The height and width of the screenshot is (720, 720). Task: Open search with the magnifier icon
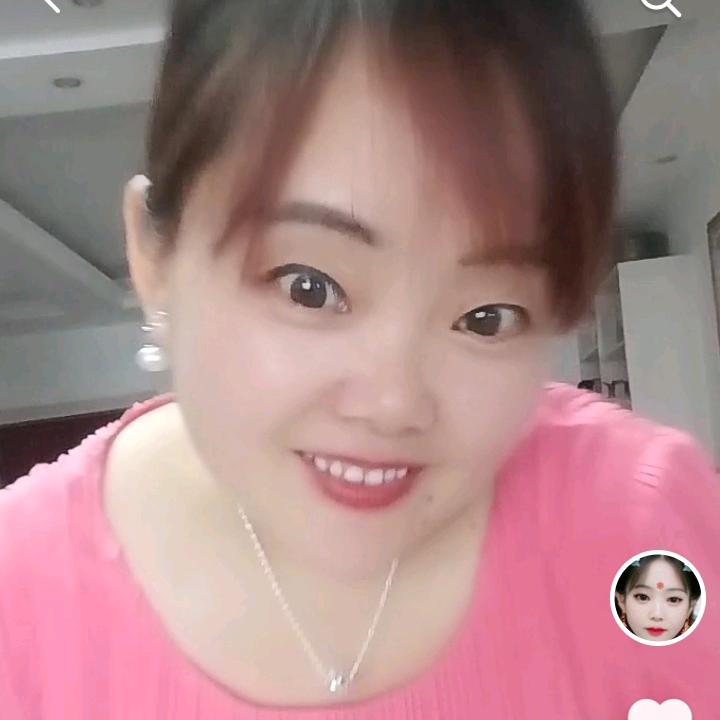[x=660, y=5]
